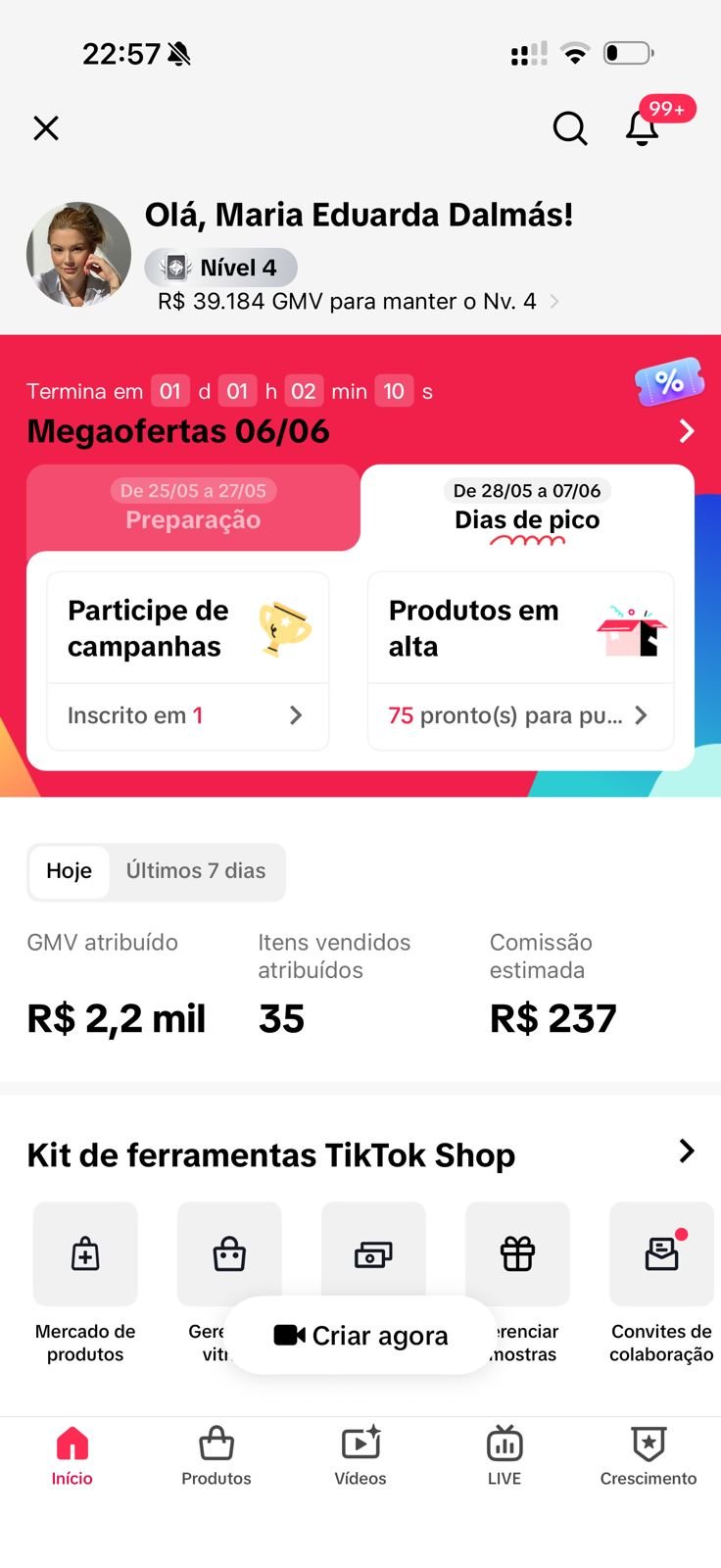Open Produtos em alta card
721x1568 pixels.
(x=520, y=661)
